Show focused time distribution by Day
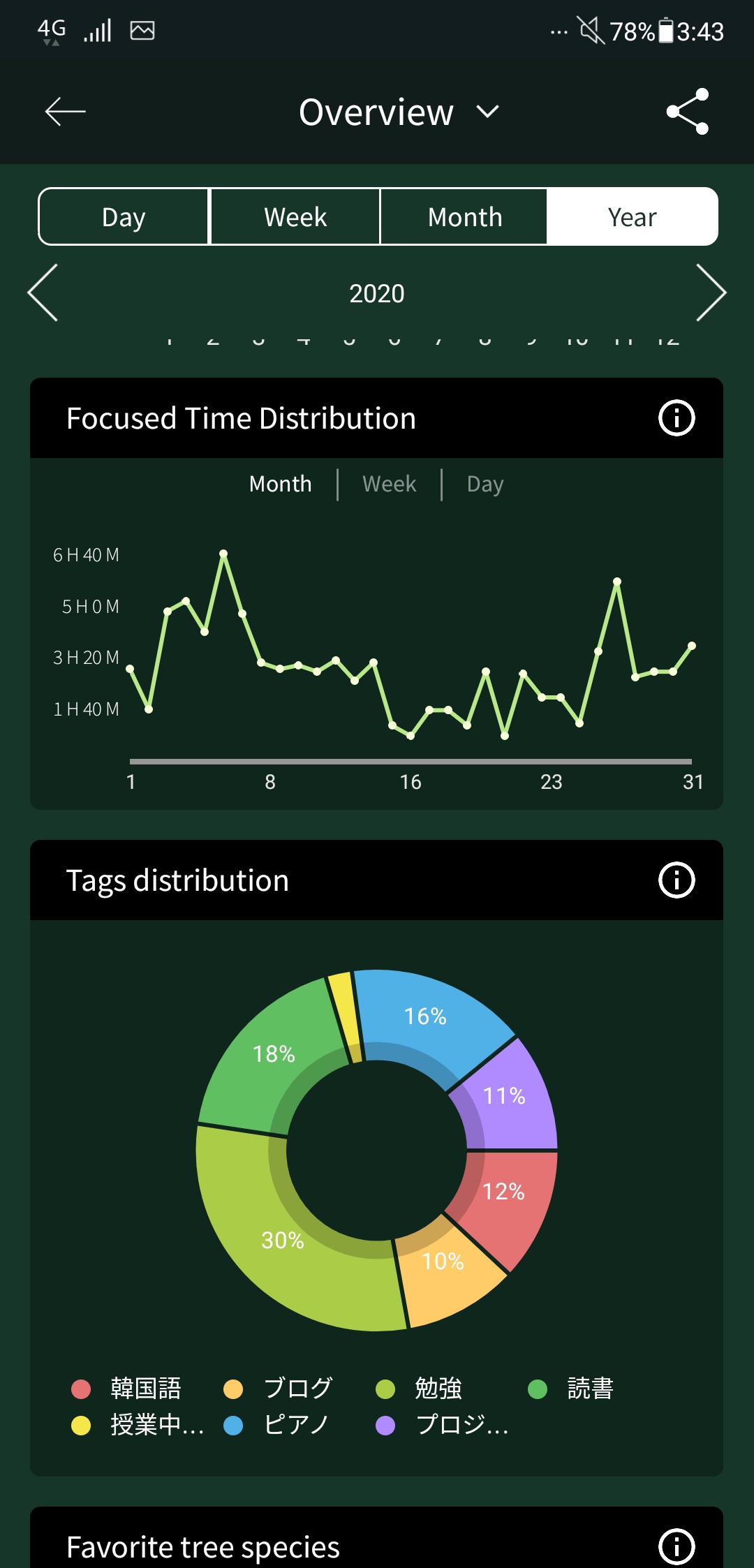This screenshot has width=754, height=1568. pos(485,484)
